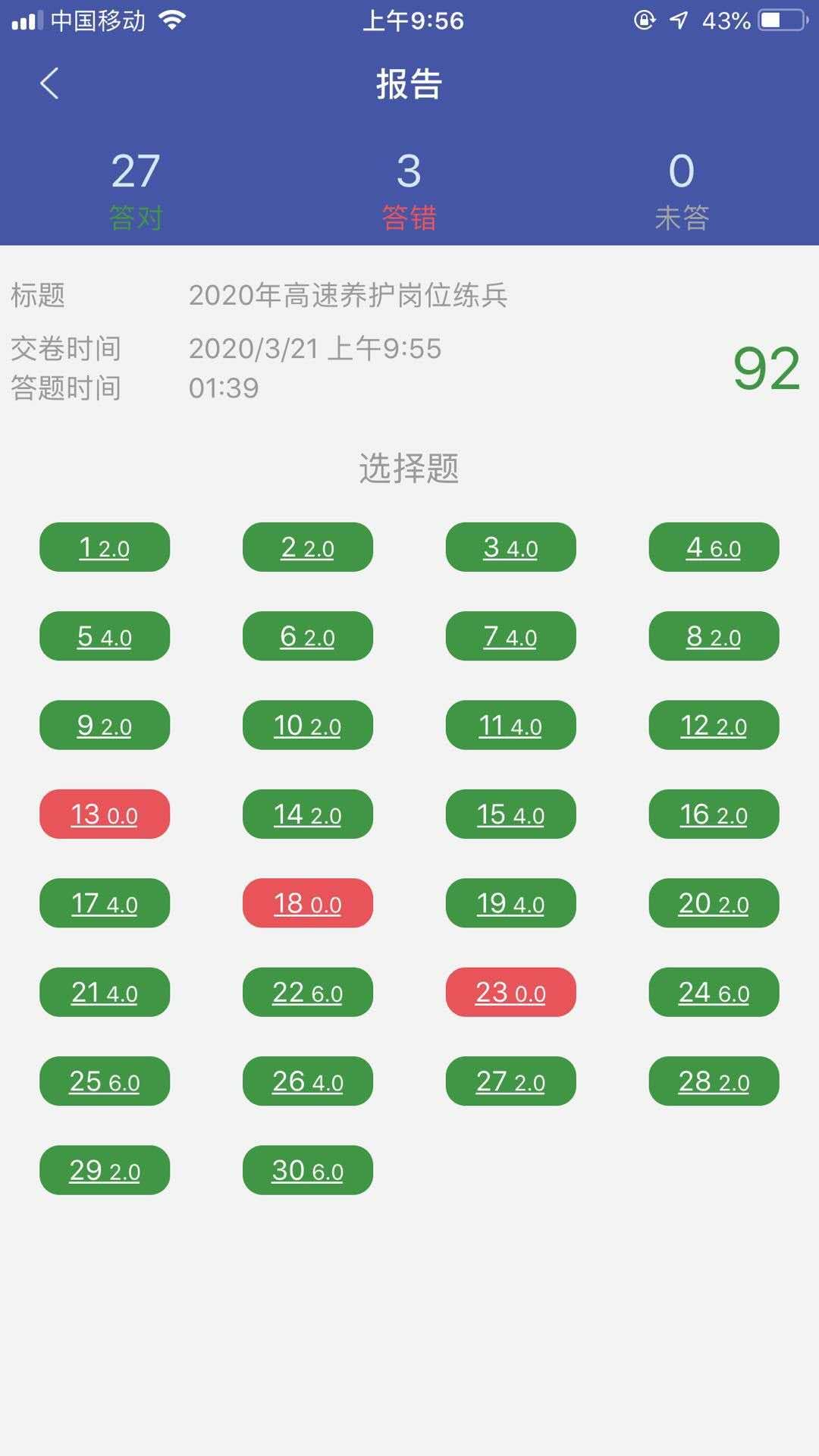Image resolution: width=819 pixels, height=1456 pixels.
Task: Check the missed question 23
Action: 511,992
